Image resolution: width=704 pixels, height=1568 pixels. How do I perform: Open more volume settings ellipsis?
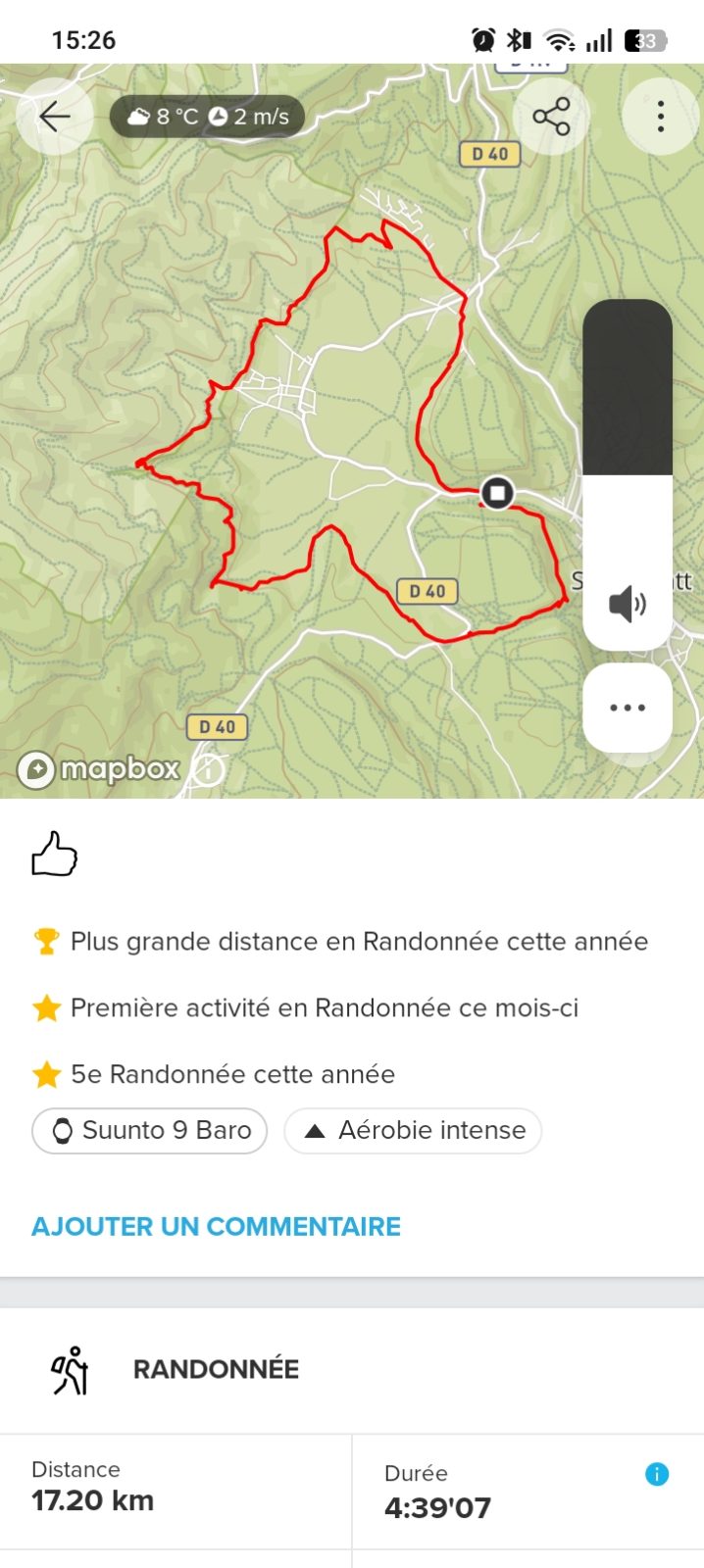628,708
